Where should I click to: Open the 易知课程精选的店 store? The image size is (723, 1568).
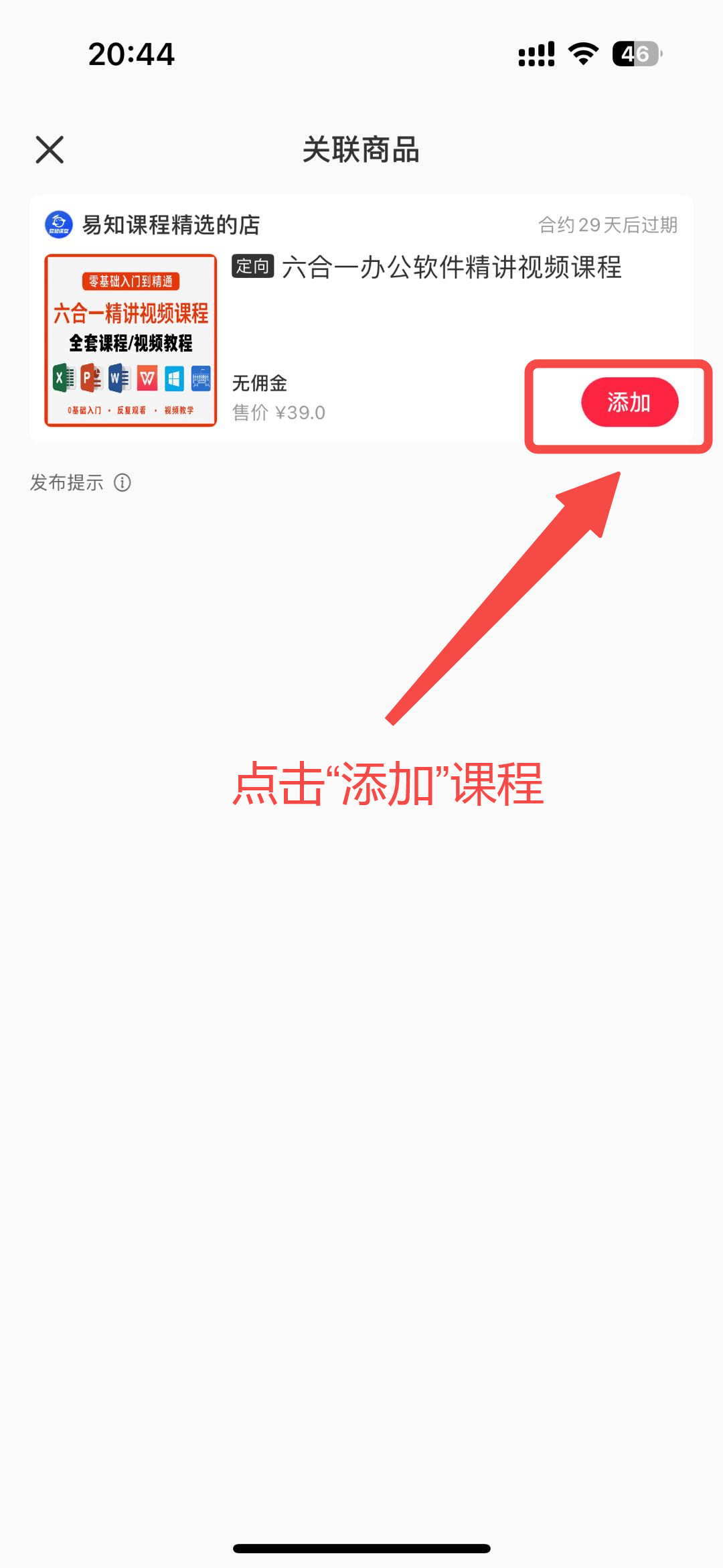(170, 225)
